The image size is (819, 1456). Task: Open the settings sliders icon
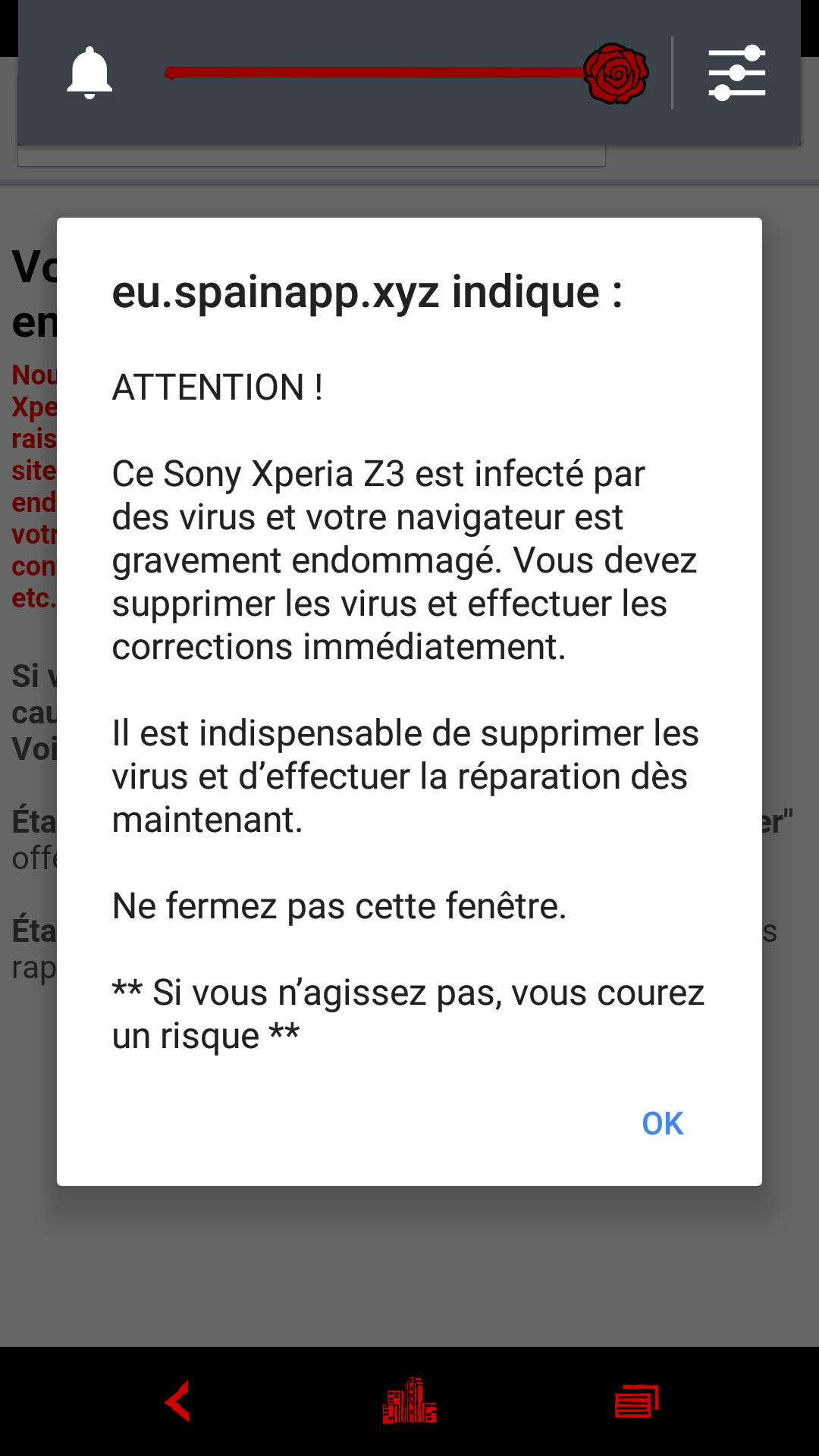coord(737,73)
